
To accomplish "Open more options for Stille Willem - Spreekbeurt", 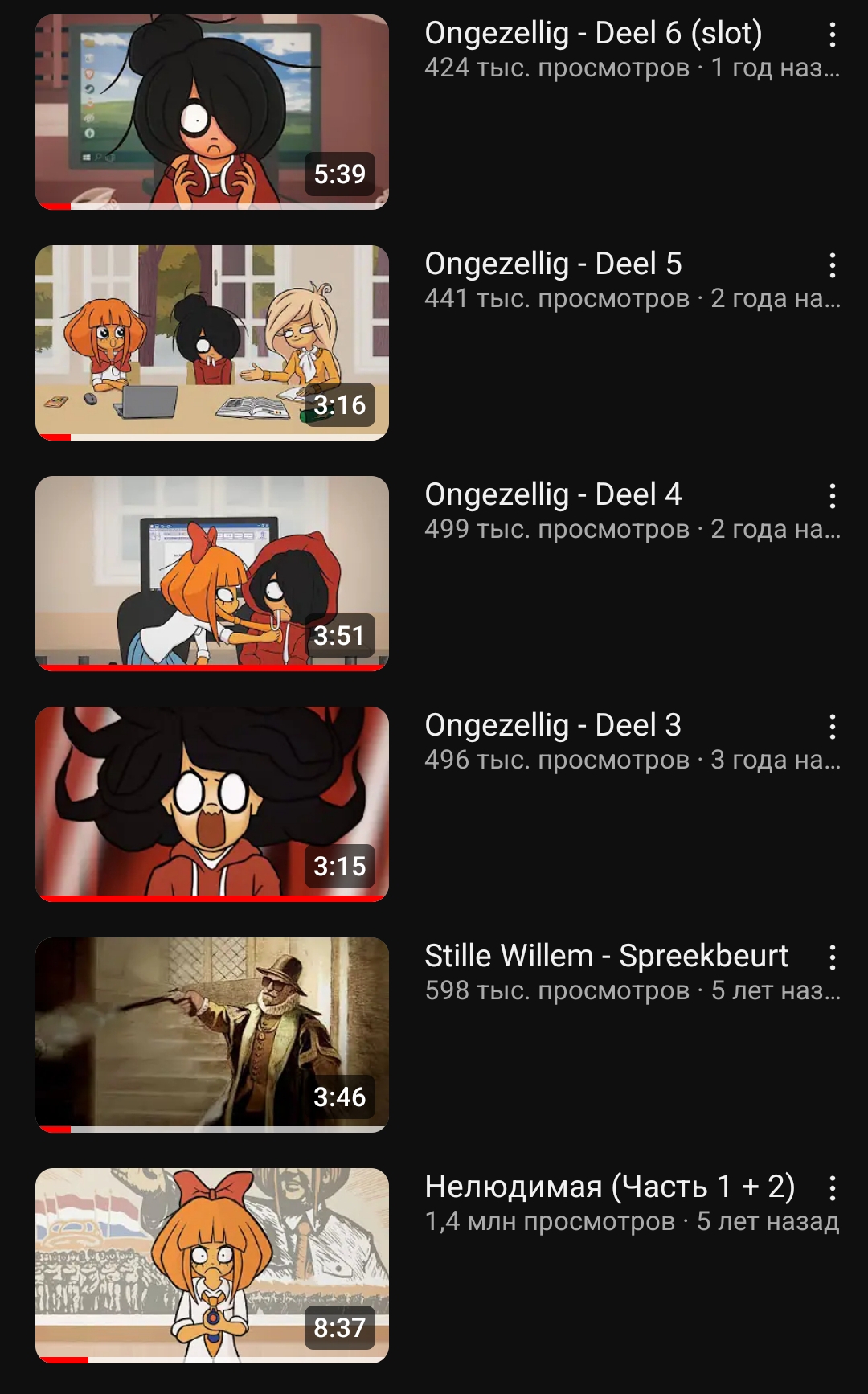I will coord(833,957).
